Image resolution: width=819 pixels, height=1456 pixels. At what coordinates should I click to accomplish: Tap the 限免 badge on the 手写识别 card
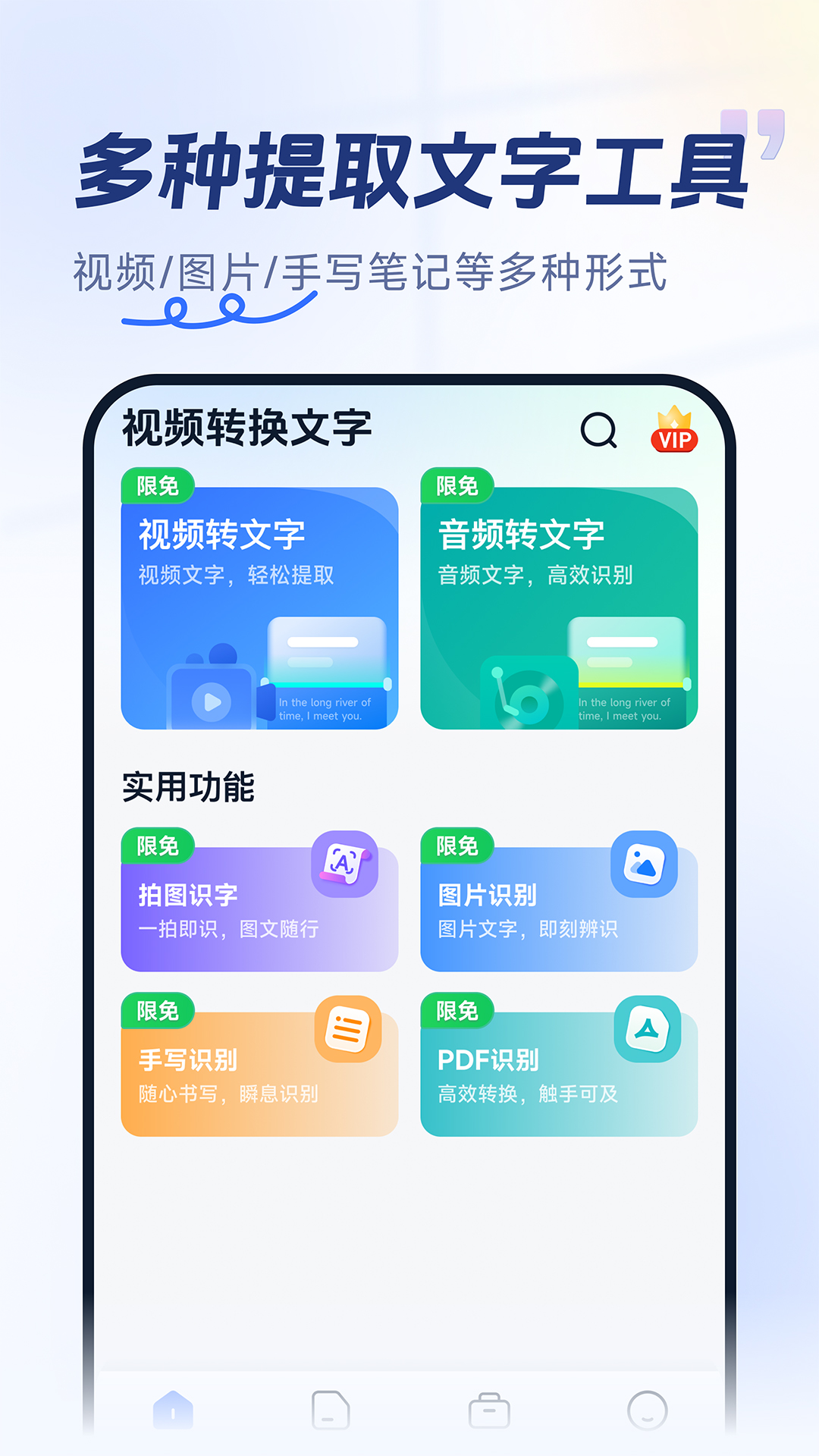[x=157, y=1012]
